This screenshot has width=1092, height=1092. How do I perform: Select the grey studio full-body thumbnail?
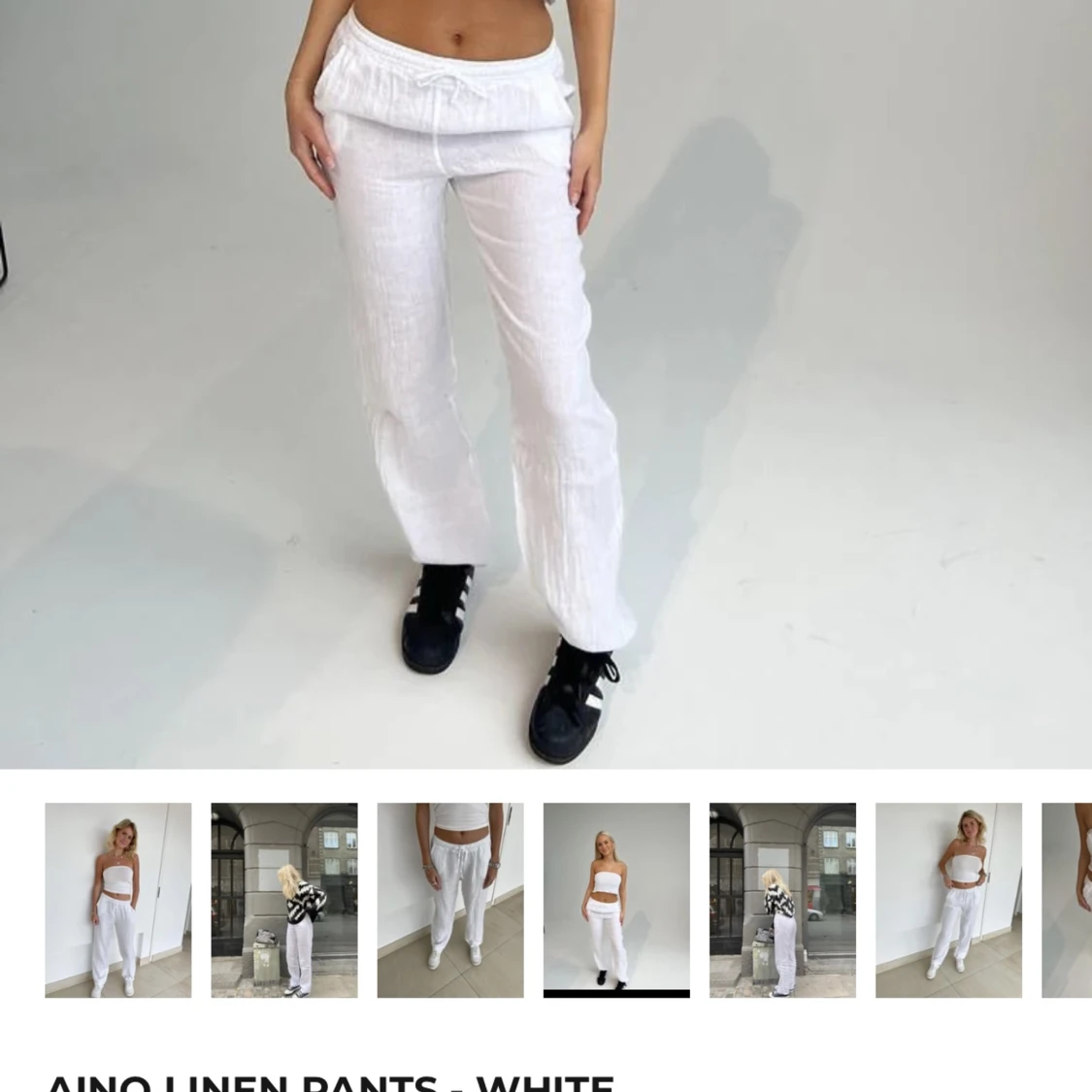coord(616,898)
